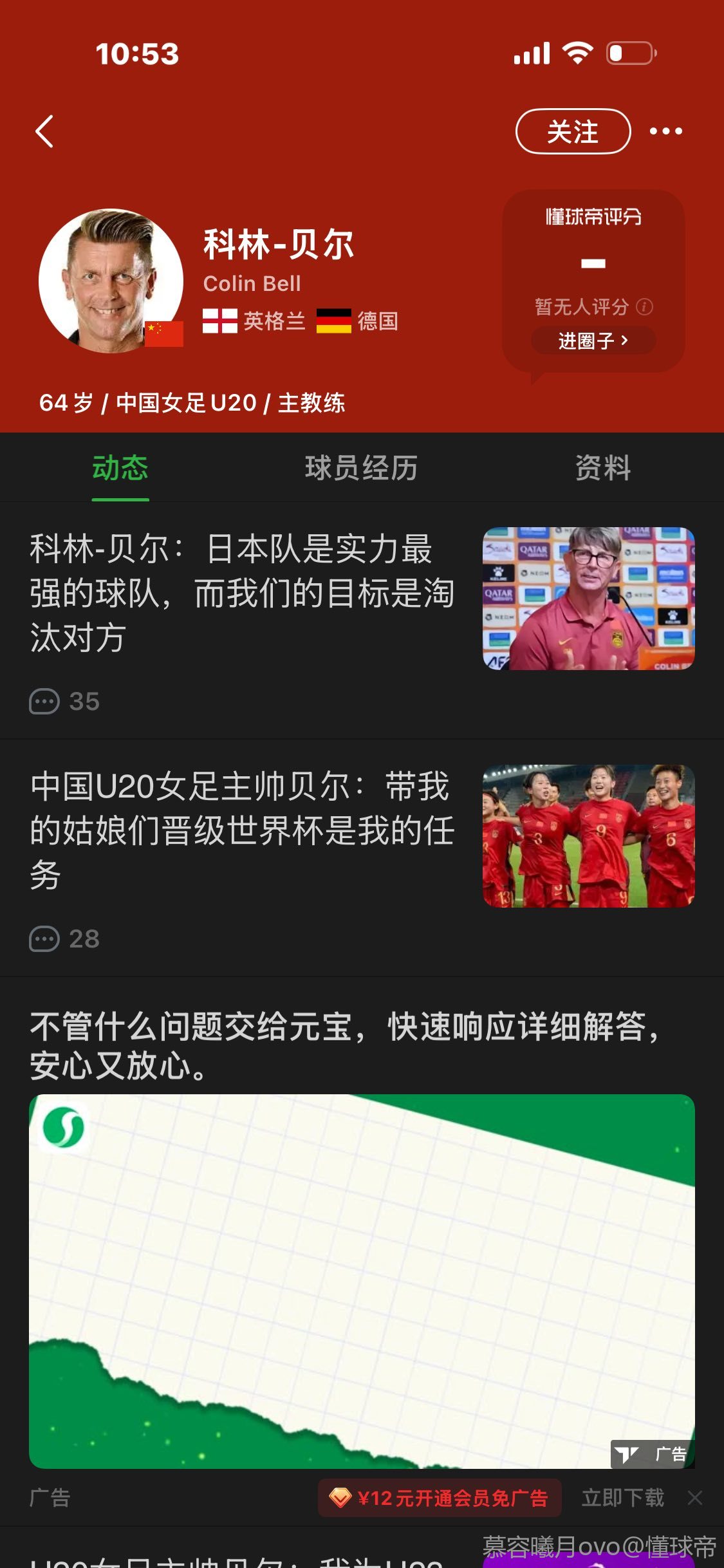Open the three-dot overflow menu
724x1568 pixels.
coord(665,131)
